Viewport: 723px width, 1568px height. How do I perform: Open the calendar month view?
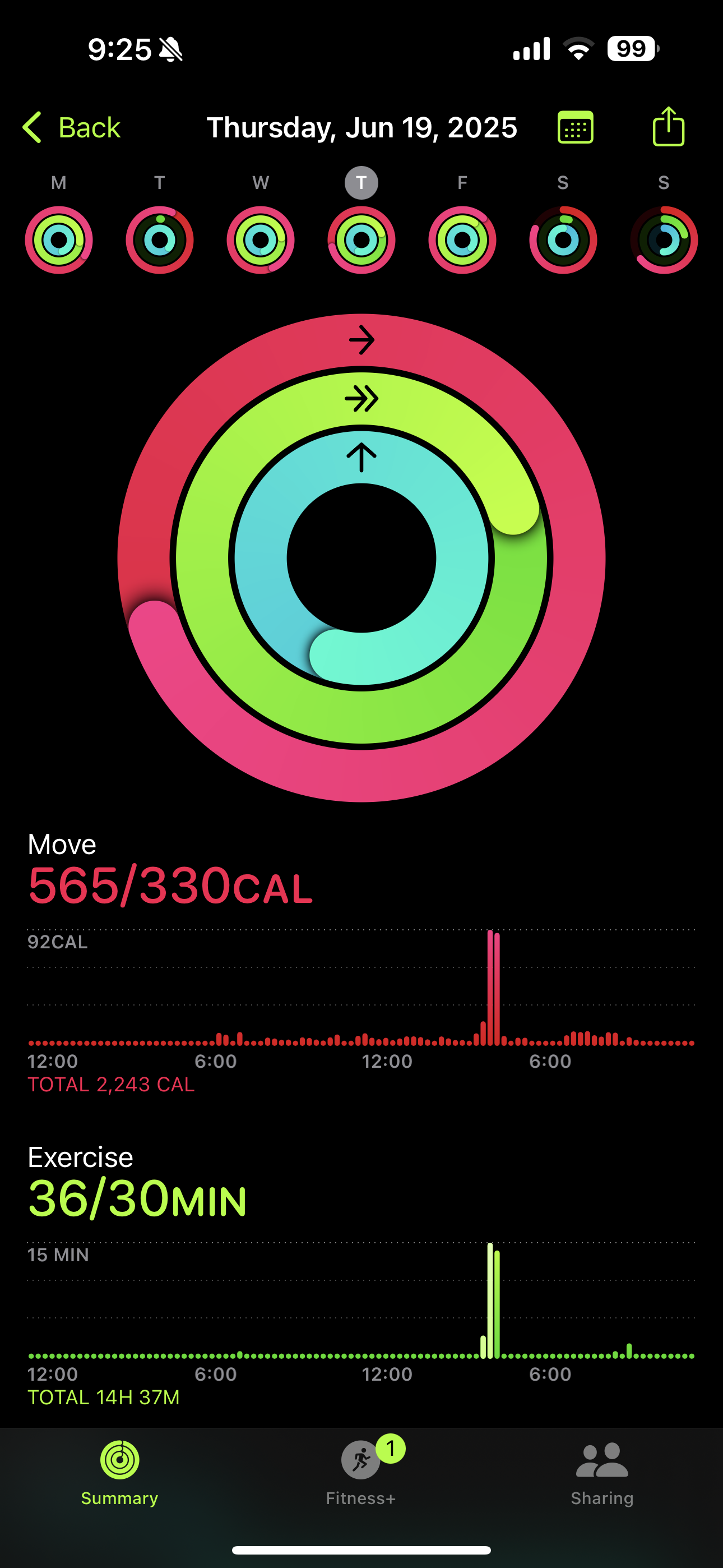click(x=575, y=128)
